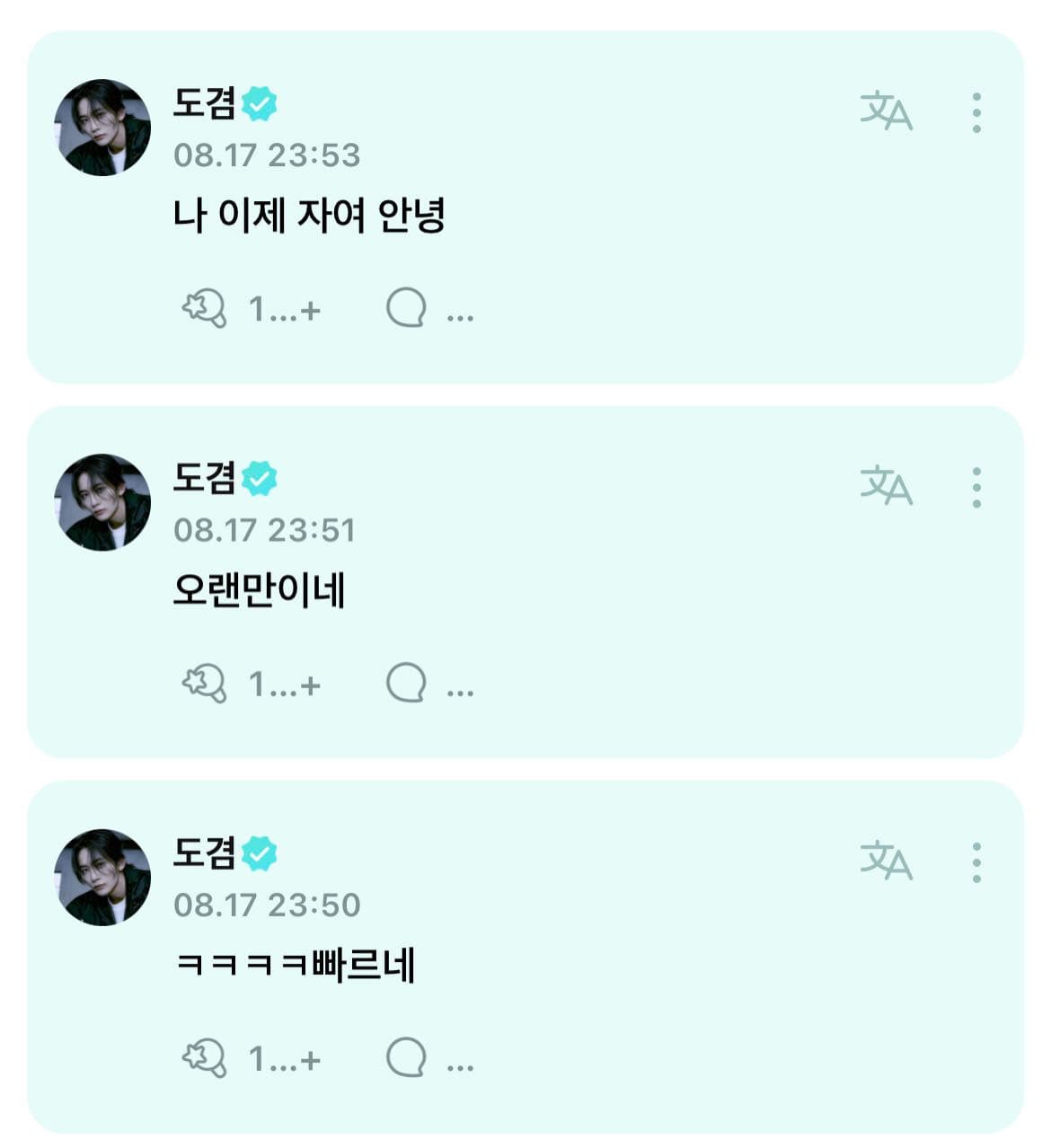
Task: Cheer the "ㅋㅋㅋㅋ빠르네" post
Action: tap(205, 1058)
